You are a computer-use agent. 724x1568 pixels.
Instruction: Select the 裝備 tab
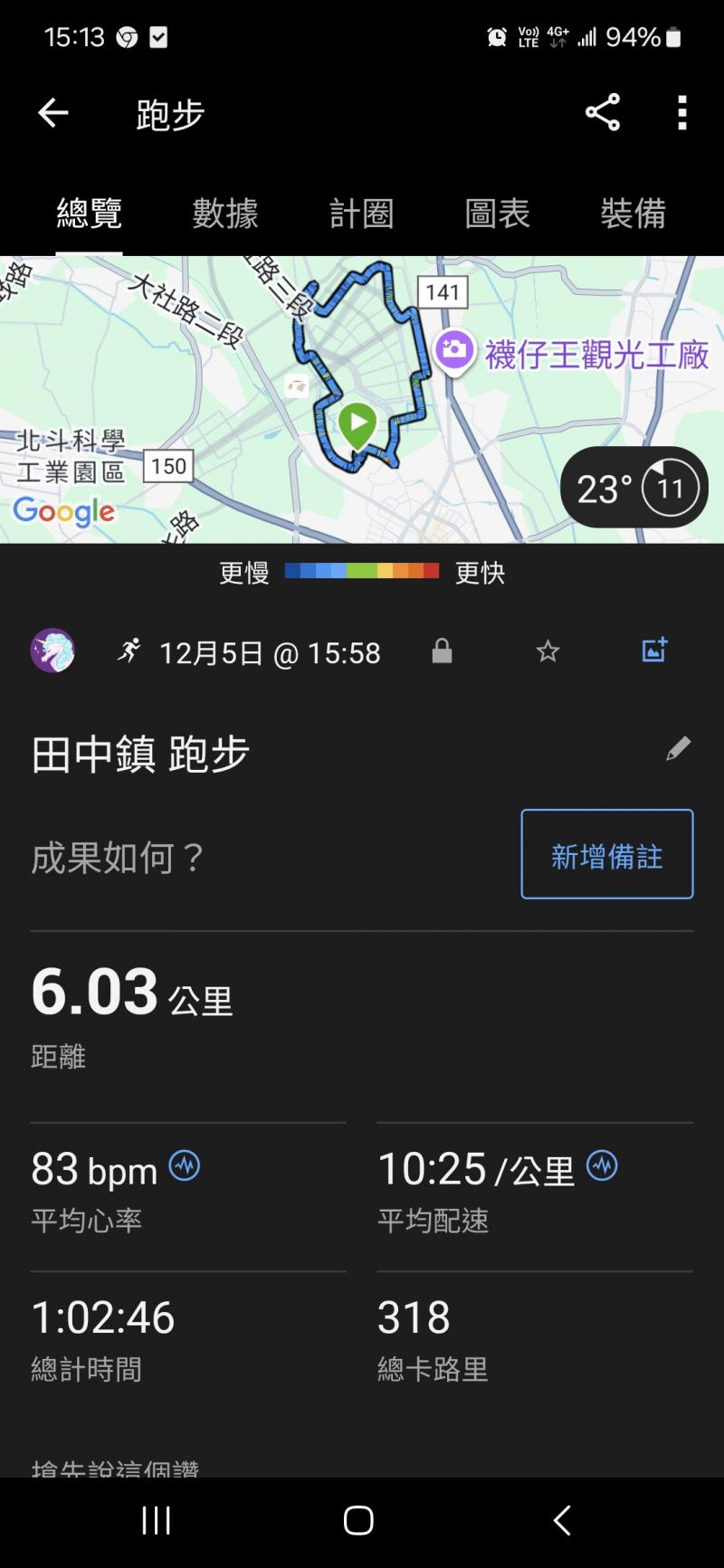pyautogui.click(x=633, y=214)
